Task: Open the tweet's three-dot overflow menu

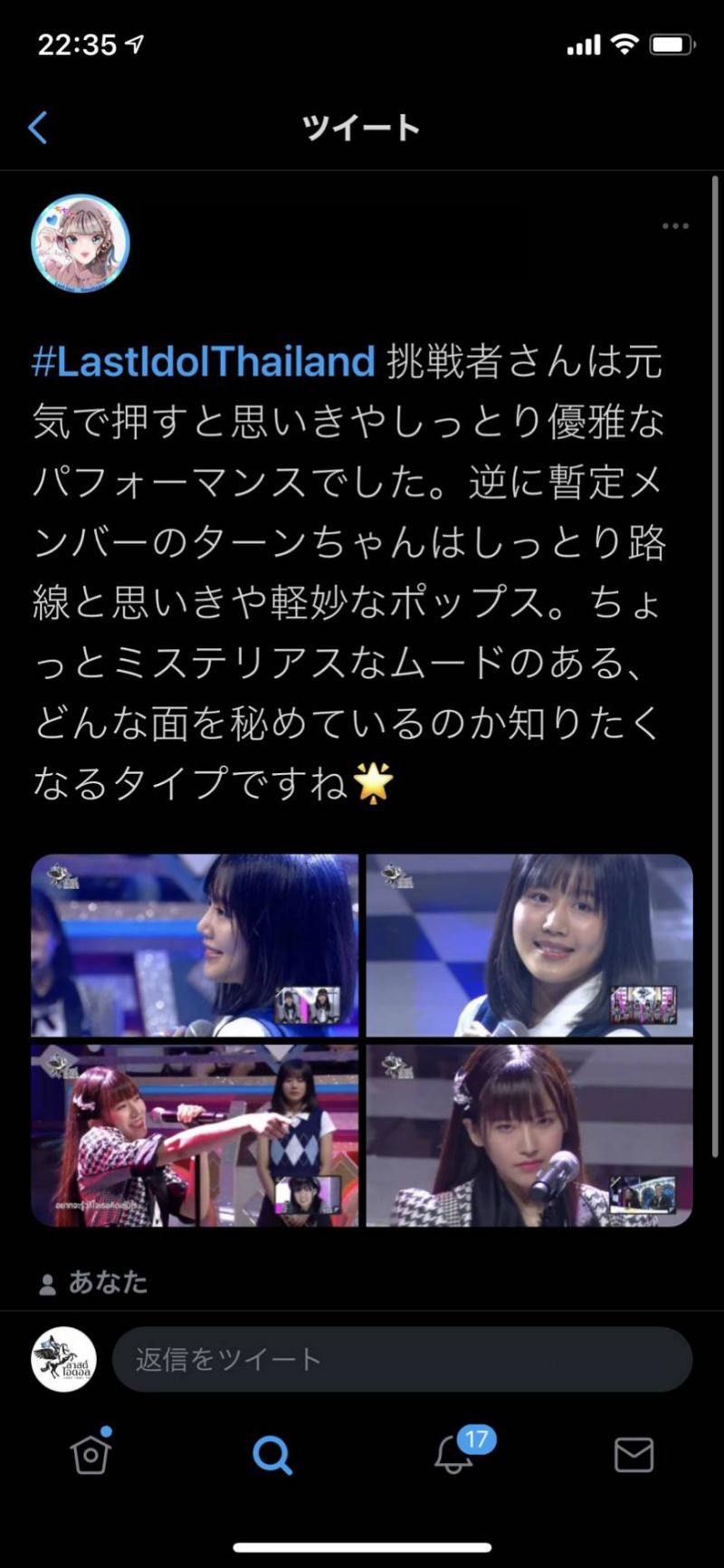Action: 674,226
